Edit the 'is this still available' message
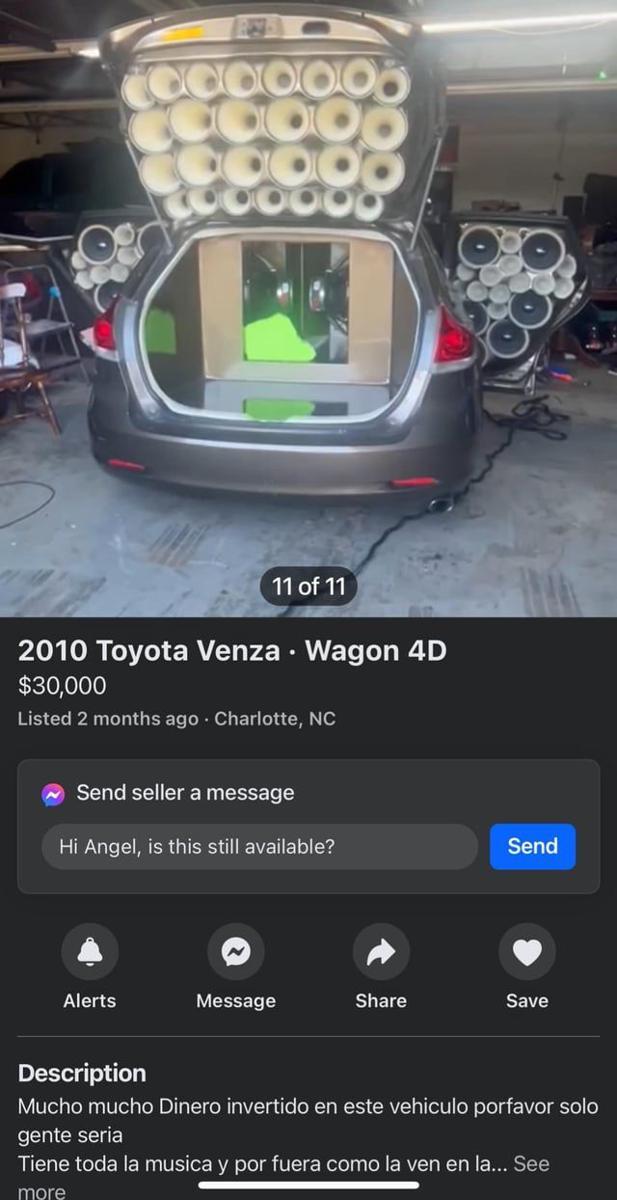The height and width of the screenshot is (1200, 617). 259,847
